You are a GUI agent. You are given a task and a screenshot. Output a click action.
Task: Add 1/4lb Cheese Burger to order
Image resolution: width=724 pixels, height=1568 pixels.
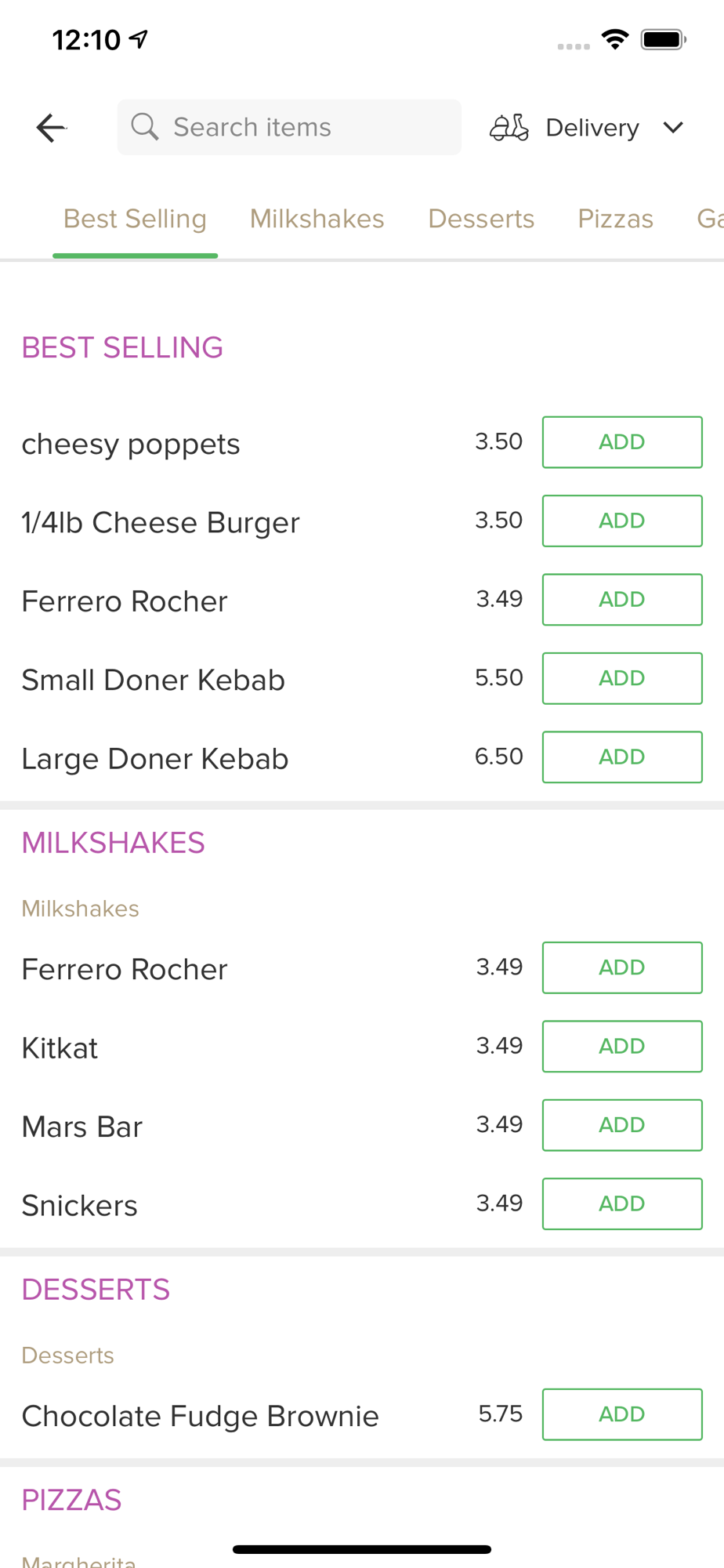point(622,521)
